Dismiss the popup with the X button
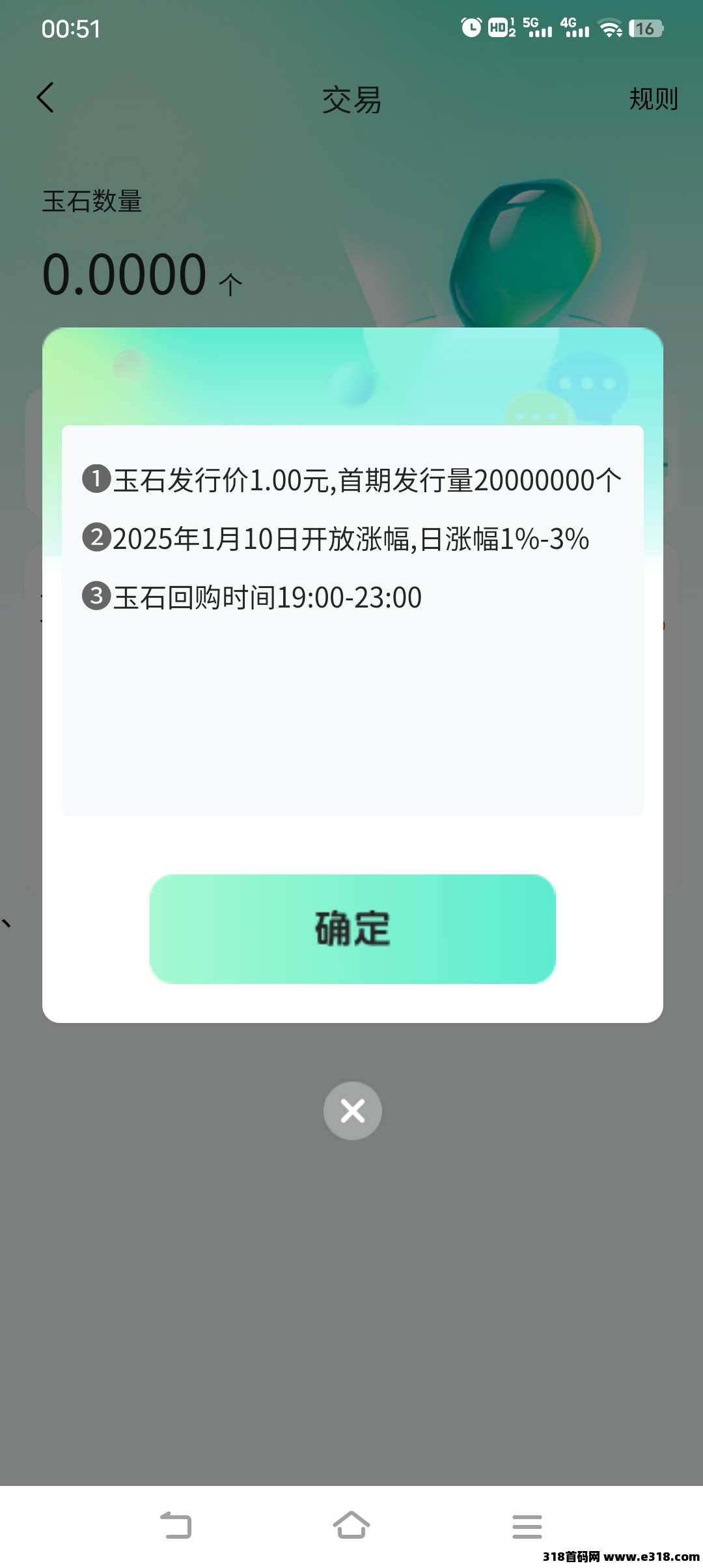Screen dimensions: 703x1568 click(x=352, y=1110)
